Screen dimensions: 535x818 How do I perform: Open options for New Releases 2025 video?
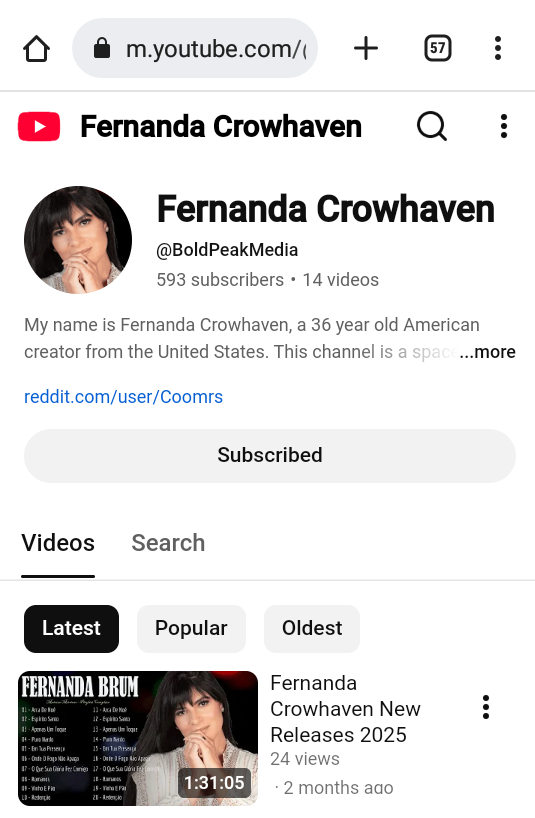tap(486, 707)
